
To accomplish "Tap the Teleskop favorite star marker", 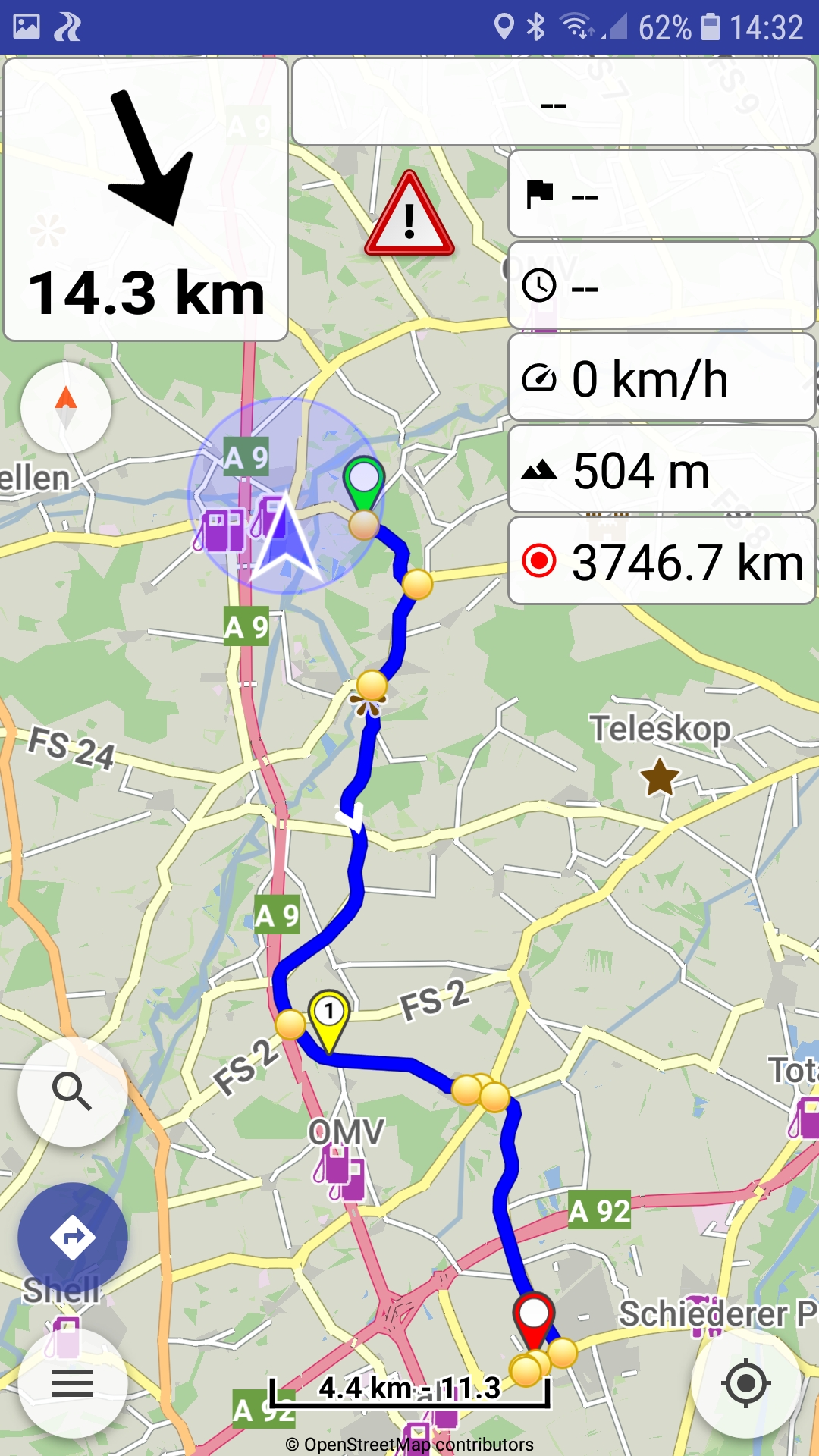I will tap(660, 777).
